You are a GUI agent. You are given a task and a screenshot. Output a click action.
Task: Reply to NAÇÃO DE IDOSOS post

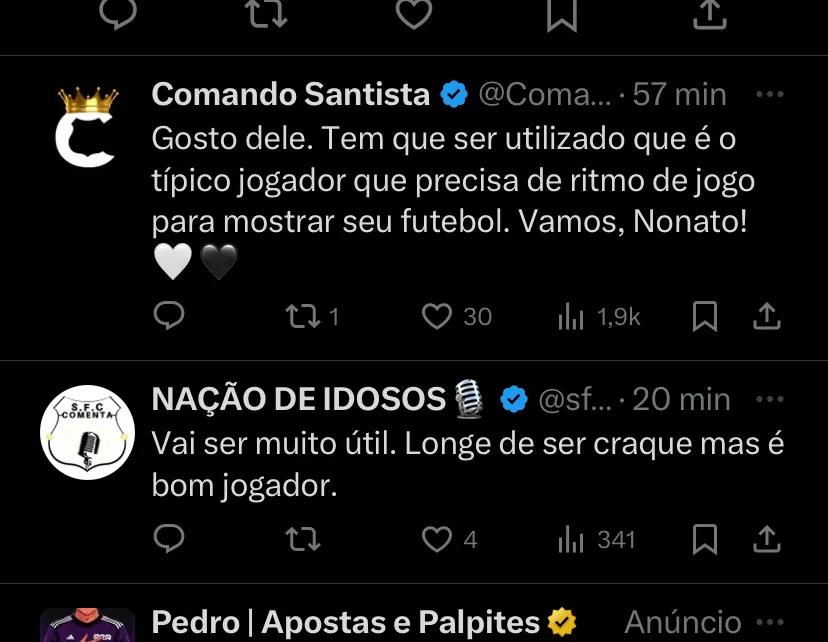(170, 540)
